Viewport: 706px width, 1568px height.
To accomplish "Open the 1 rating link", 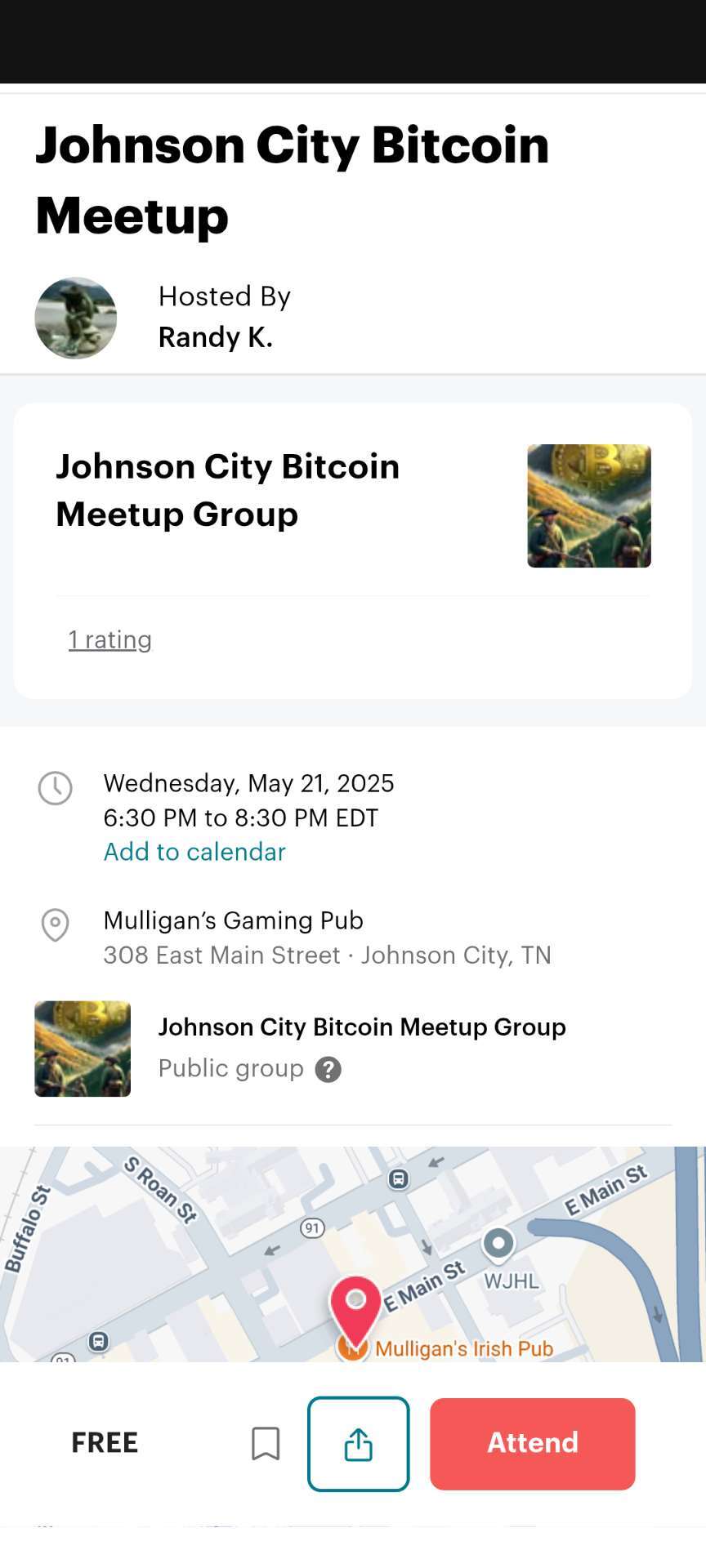I will click(x=110, y=639).
